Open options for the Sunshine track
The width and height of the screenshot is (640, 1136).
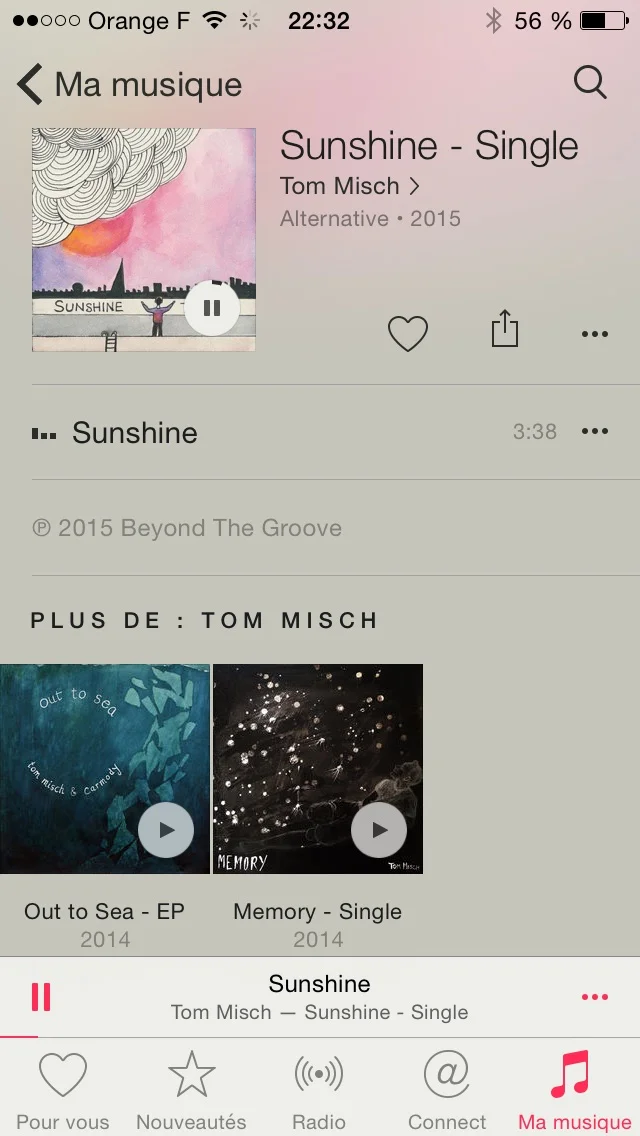coord(595,431)
